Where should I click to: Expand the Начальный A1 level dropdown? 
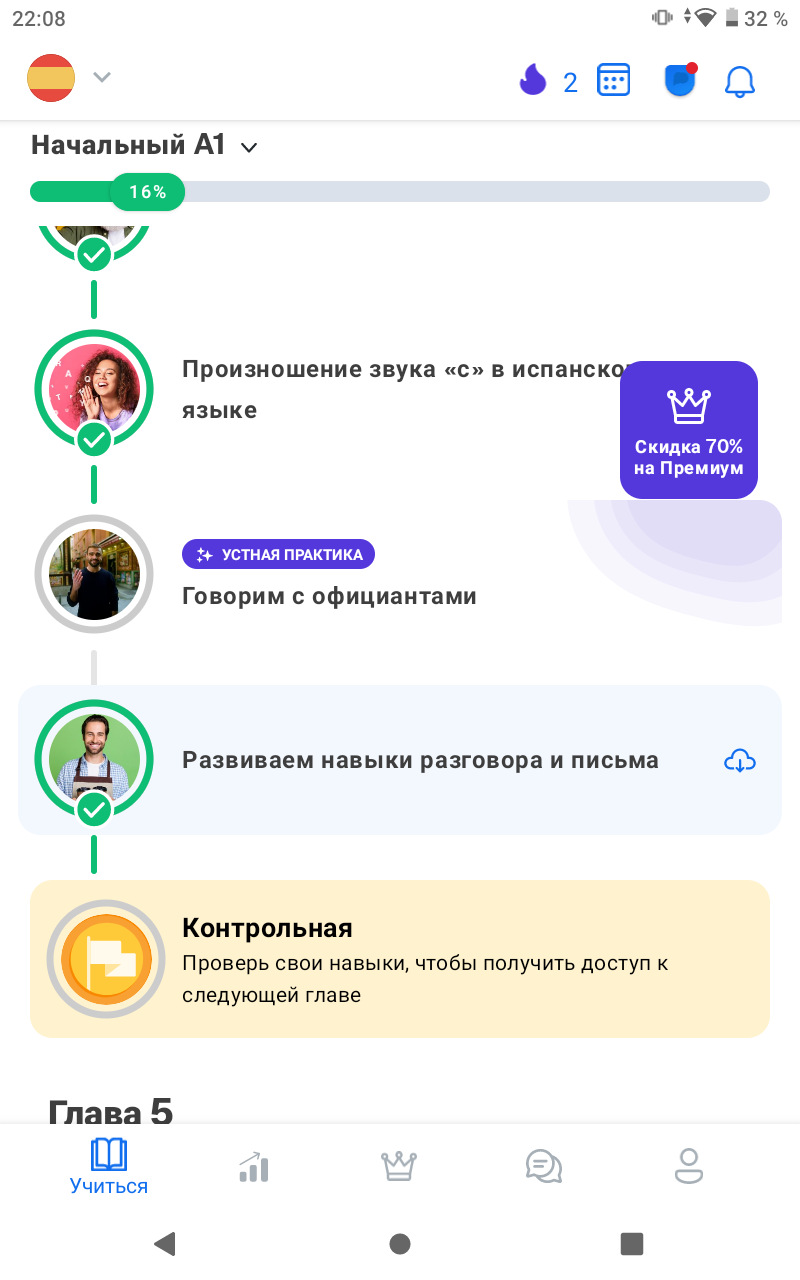[145, 145]
